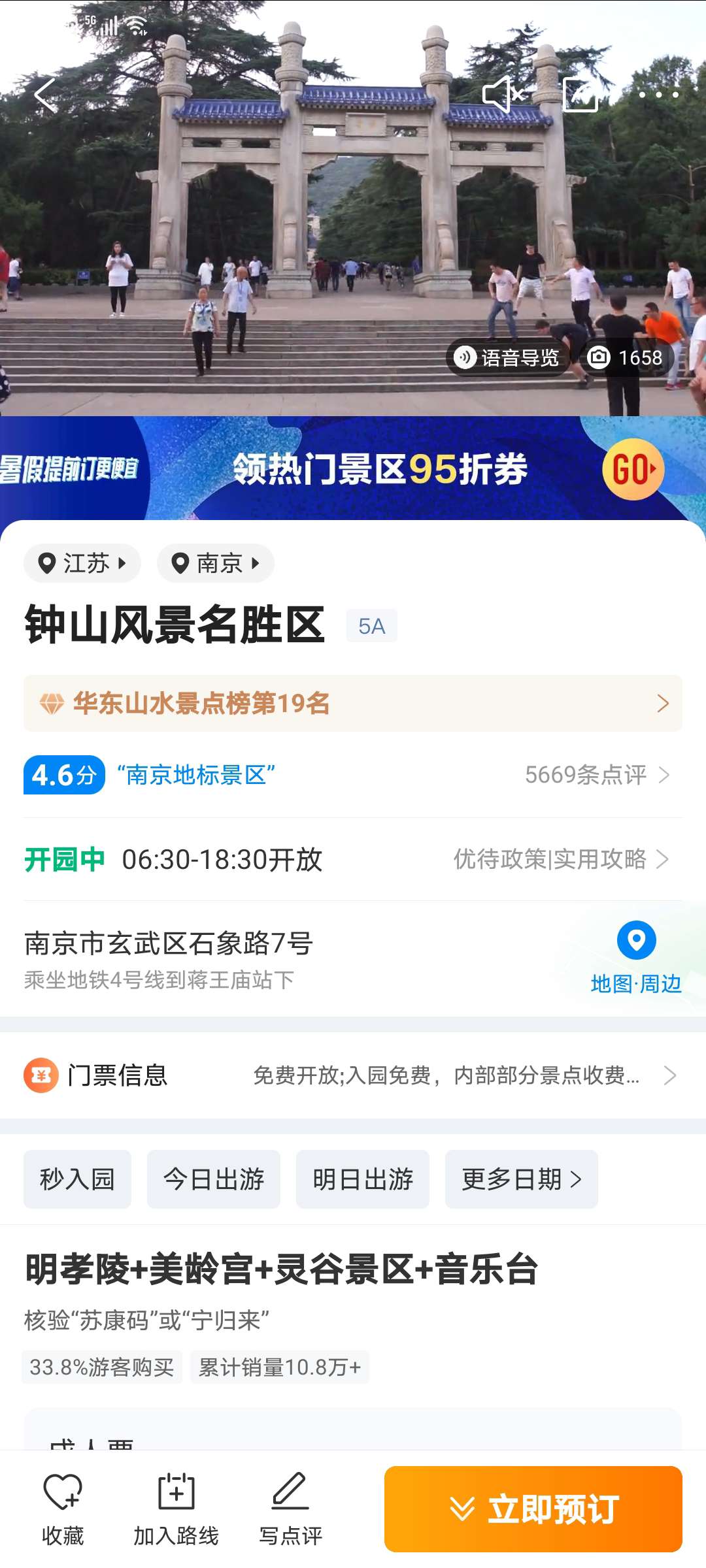Open the three-dot overflow menu
This screenshot has height=1568, width=706.
pyautogui.click(x=658, y=95)
